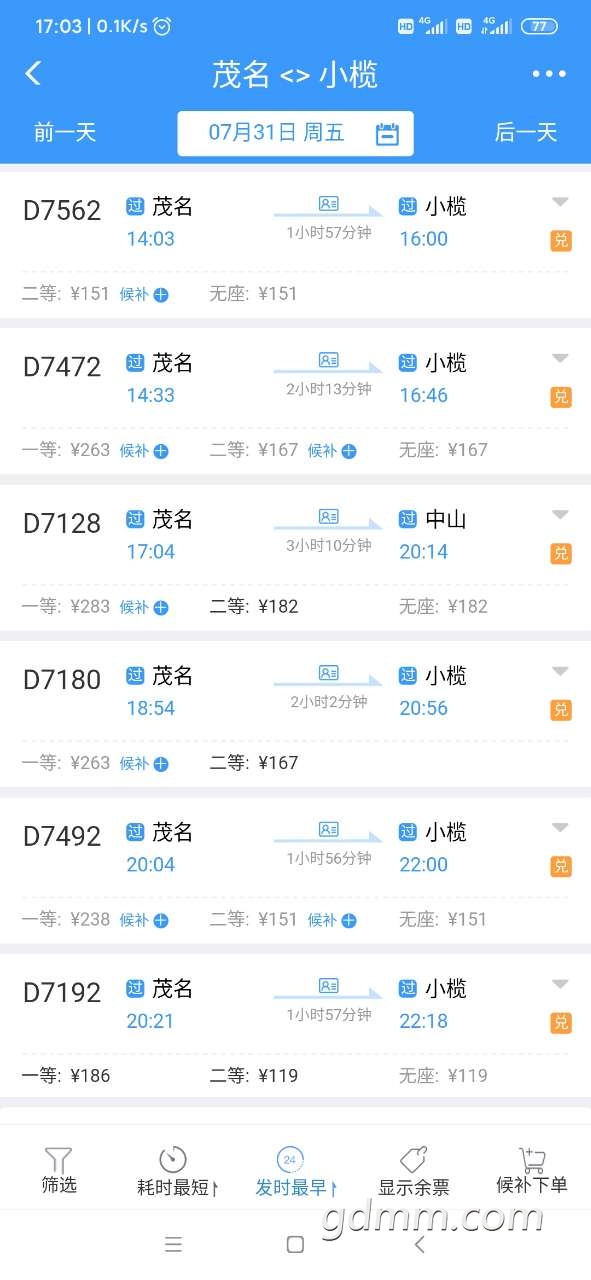Add 候补 for 一等 seat on D7180

(x=144, y=764)
